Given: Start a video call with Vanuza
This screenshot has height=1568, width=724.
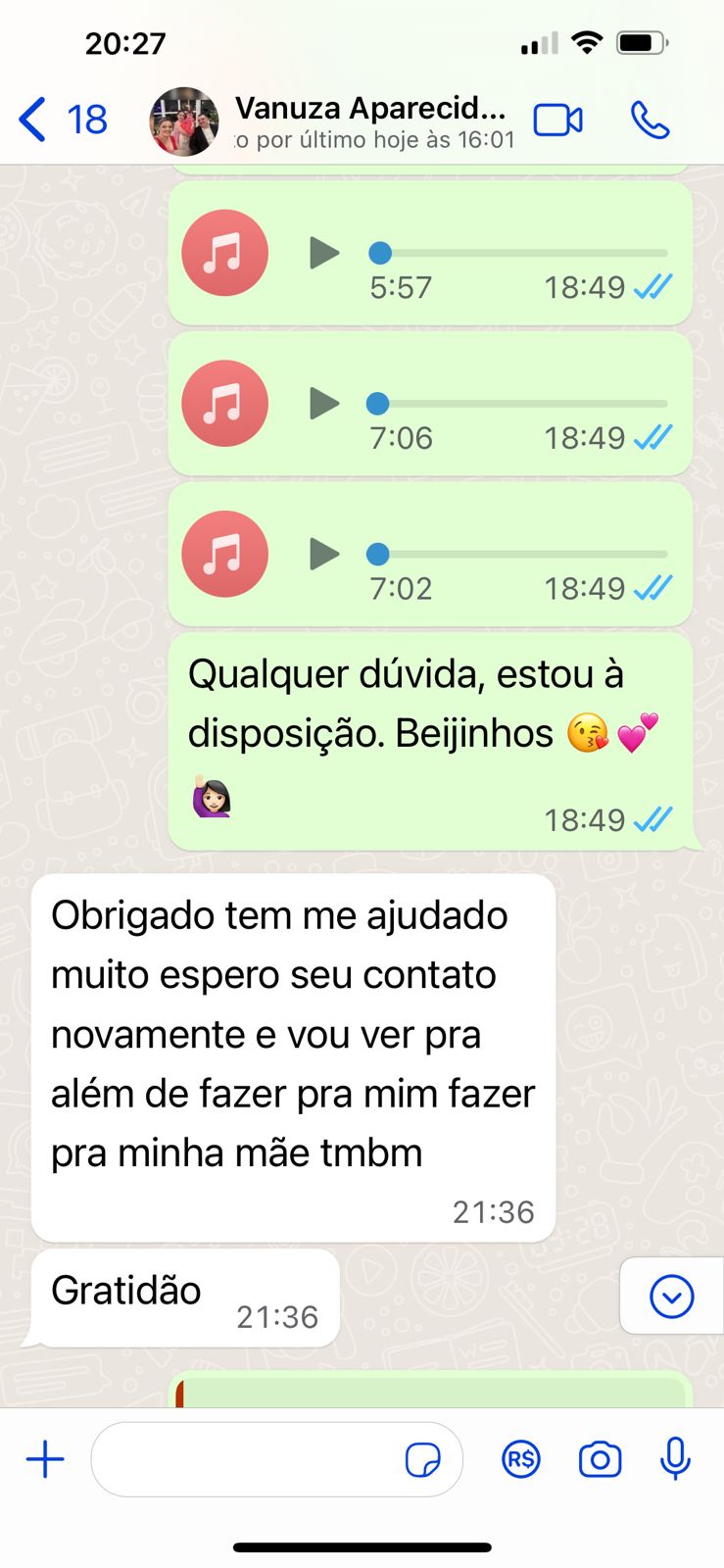Looking at the screenshot, I should (557, 120).
